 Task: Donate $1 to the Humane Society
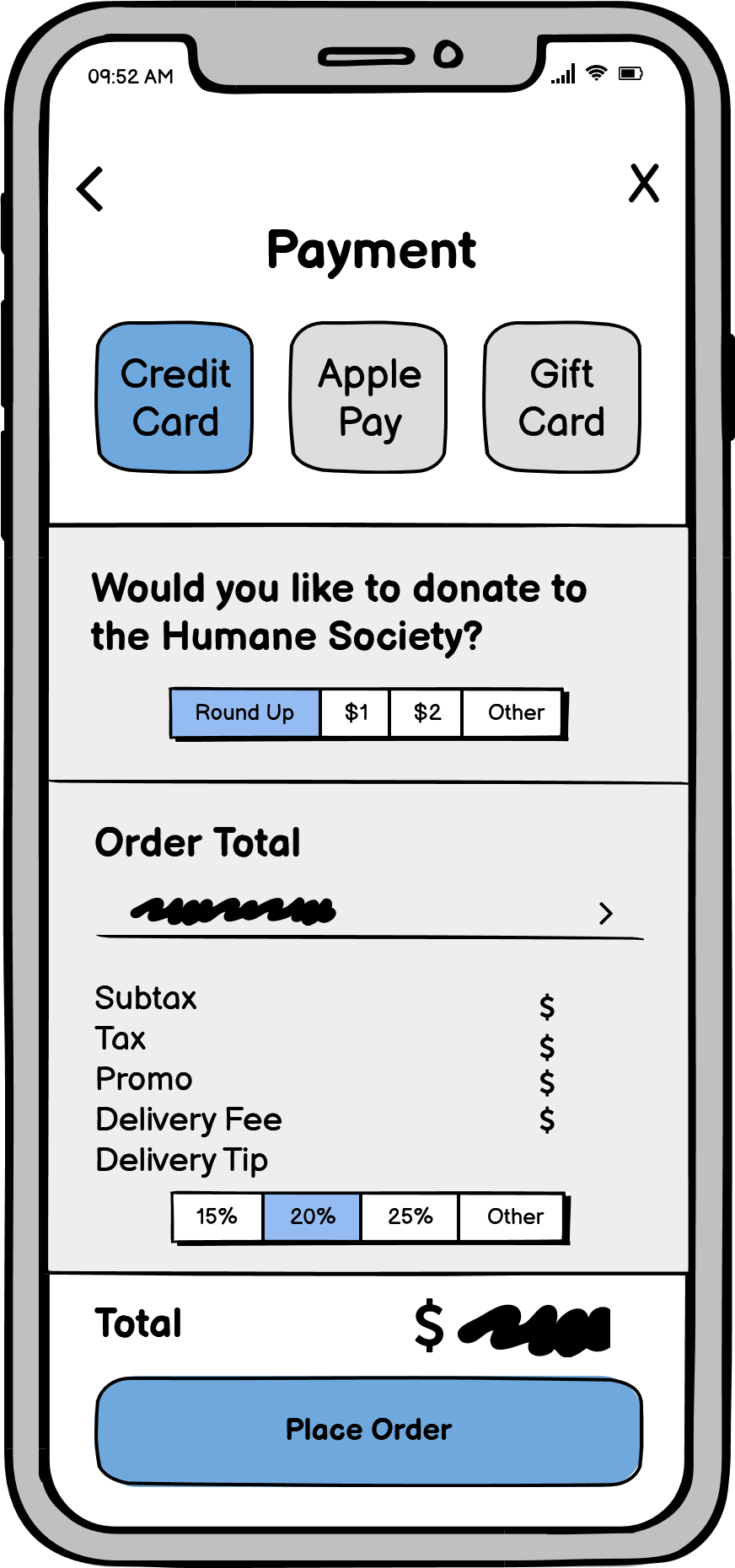point(356,713)
